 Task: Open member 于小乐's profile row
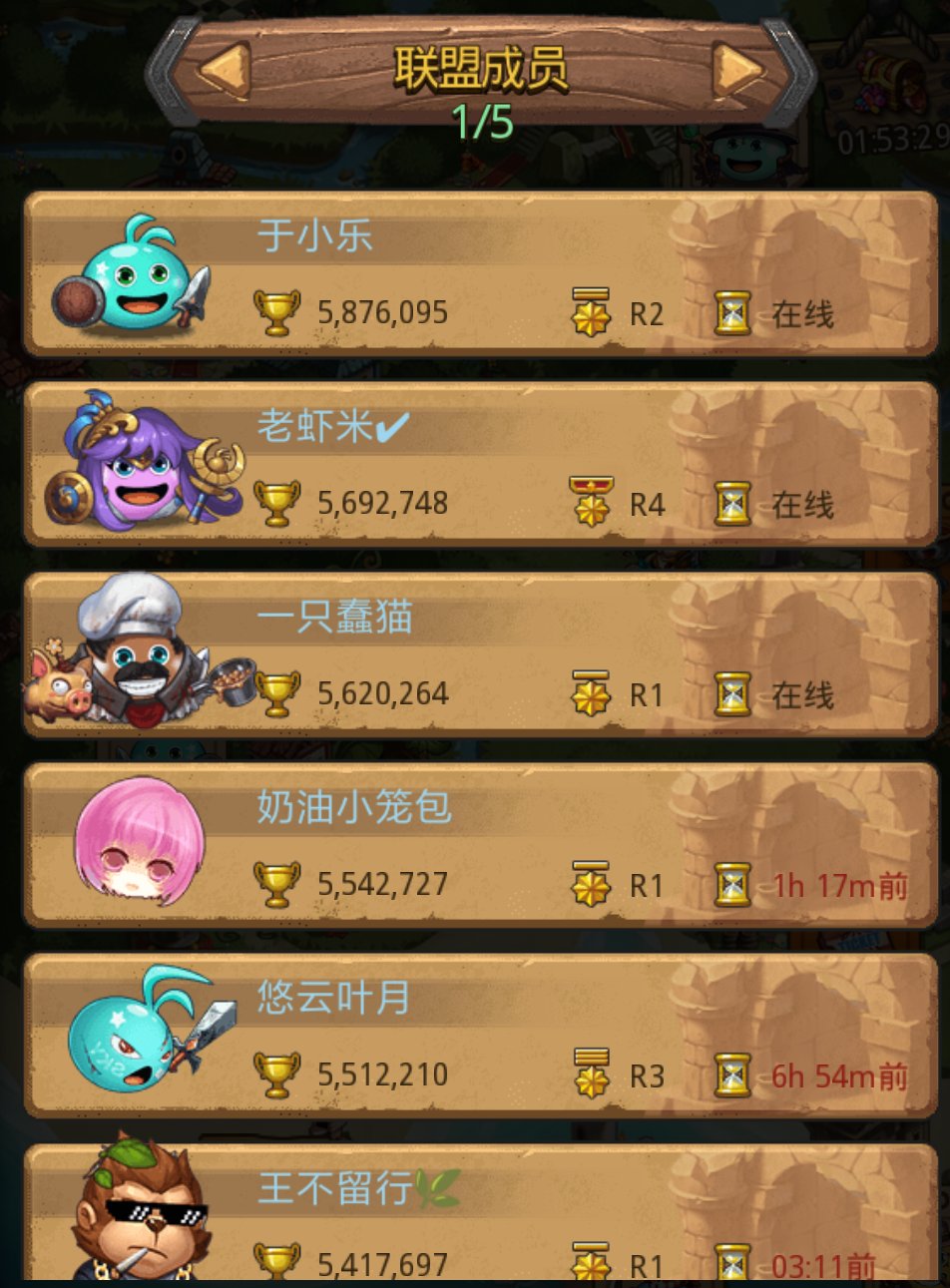click(480, 274)
